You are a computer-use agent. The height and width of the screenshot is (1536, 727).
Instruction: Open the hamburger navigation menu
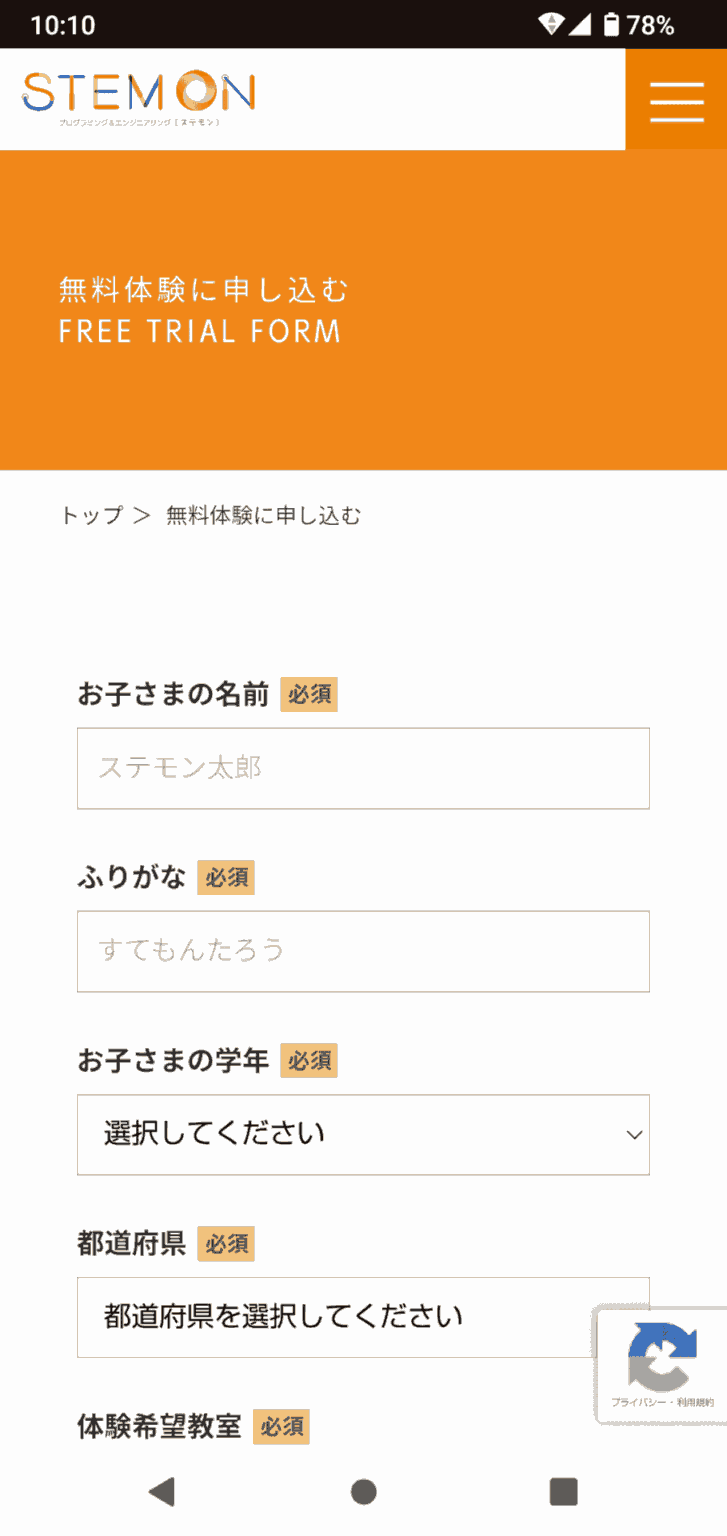[x=676, y=100]
